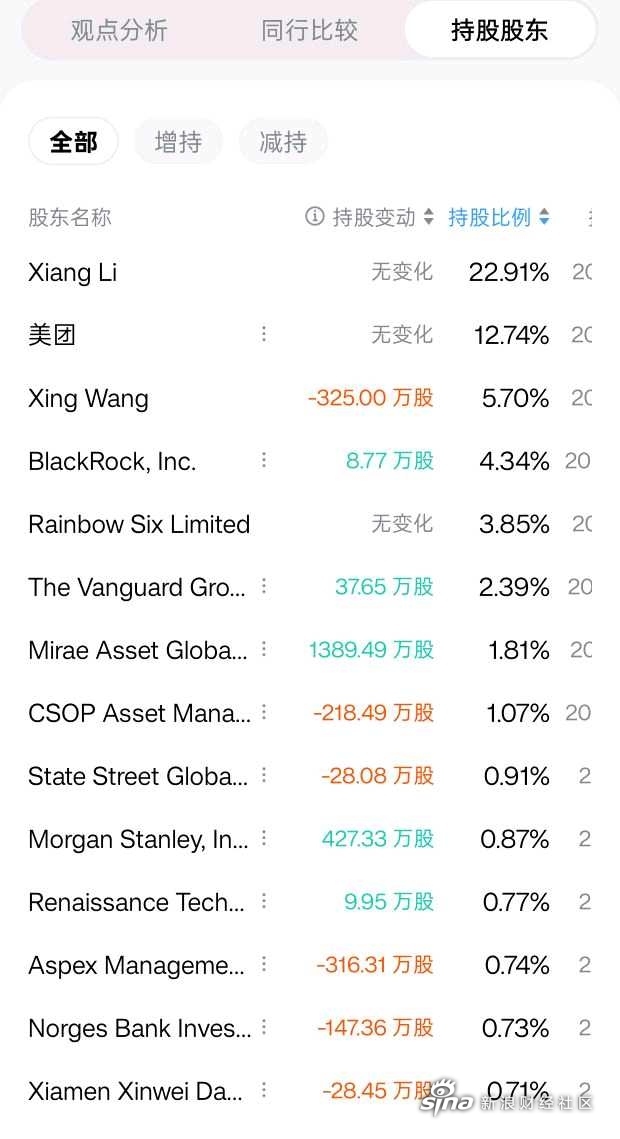The image size is (620, 1139).
Task: Switch to the 同行比较 tab
Action: pos(309,31)
